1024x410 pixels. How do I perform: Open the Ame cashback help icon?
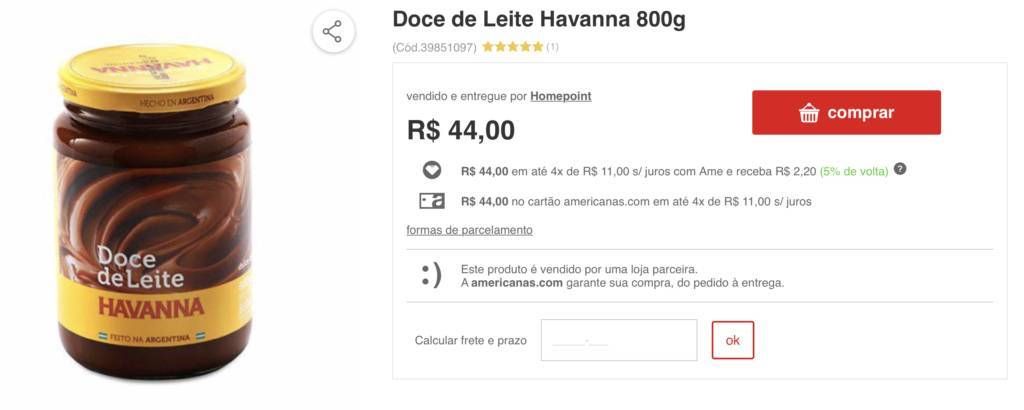[900, 169]
